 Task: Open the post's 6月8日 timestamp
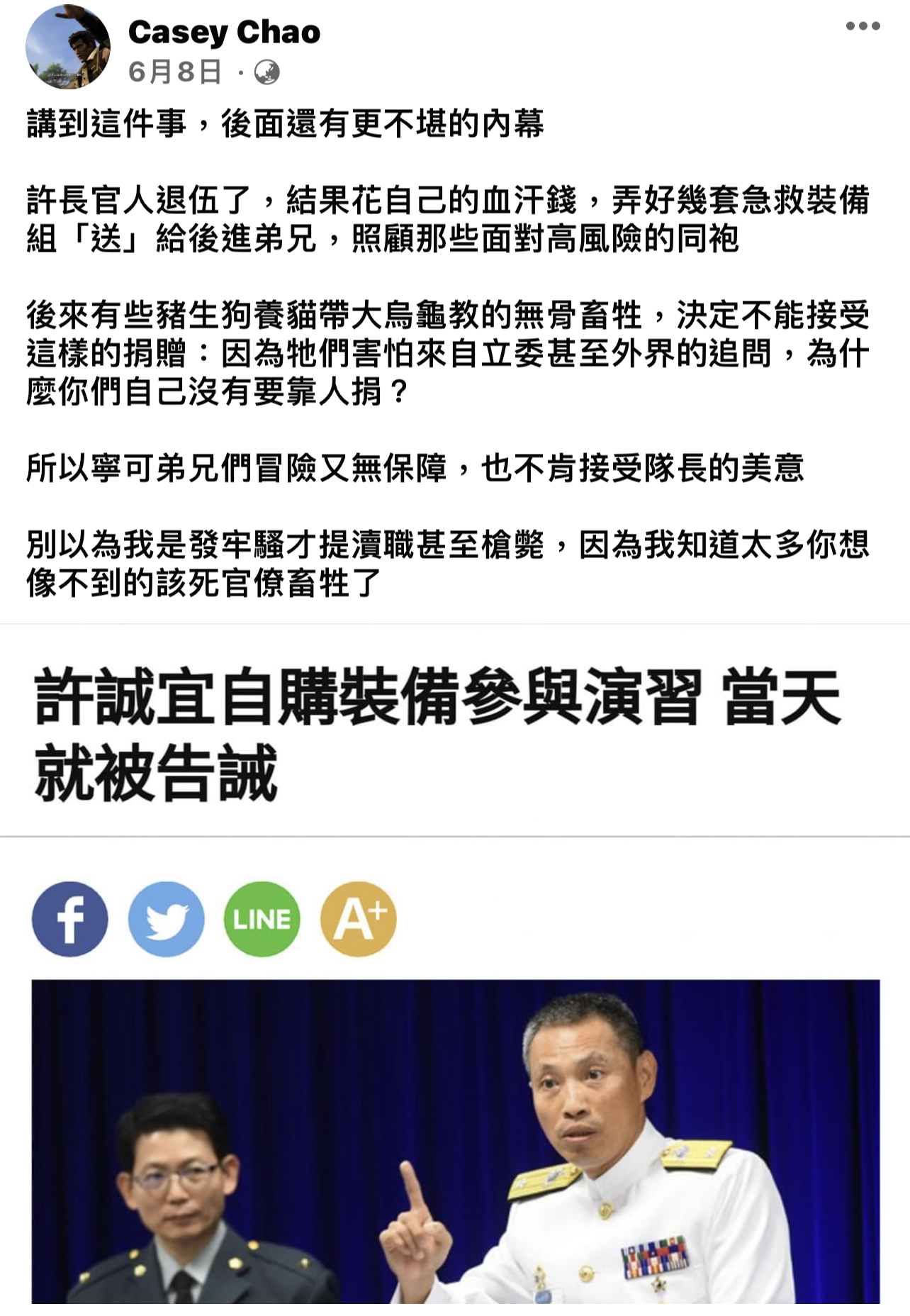click(x=175, y=72)
